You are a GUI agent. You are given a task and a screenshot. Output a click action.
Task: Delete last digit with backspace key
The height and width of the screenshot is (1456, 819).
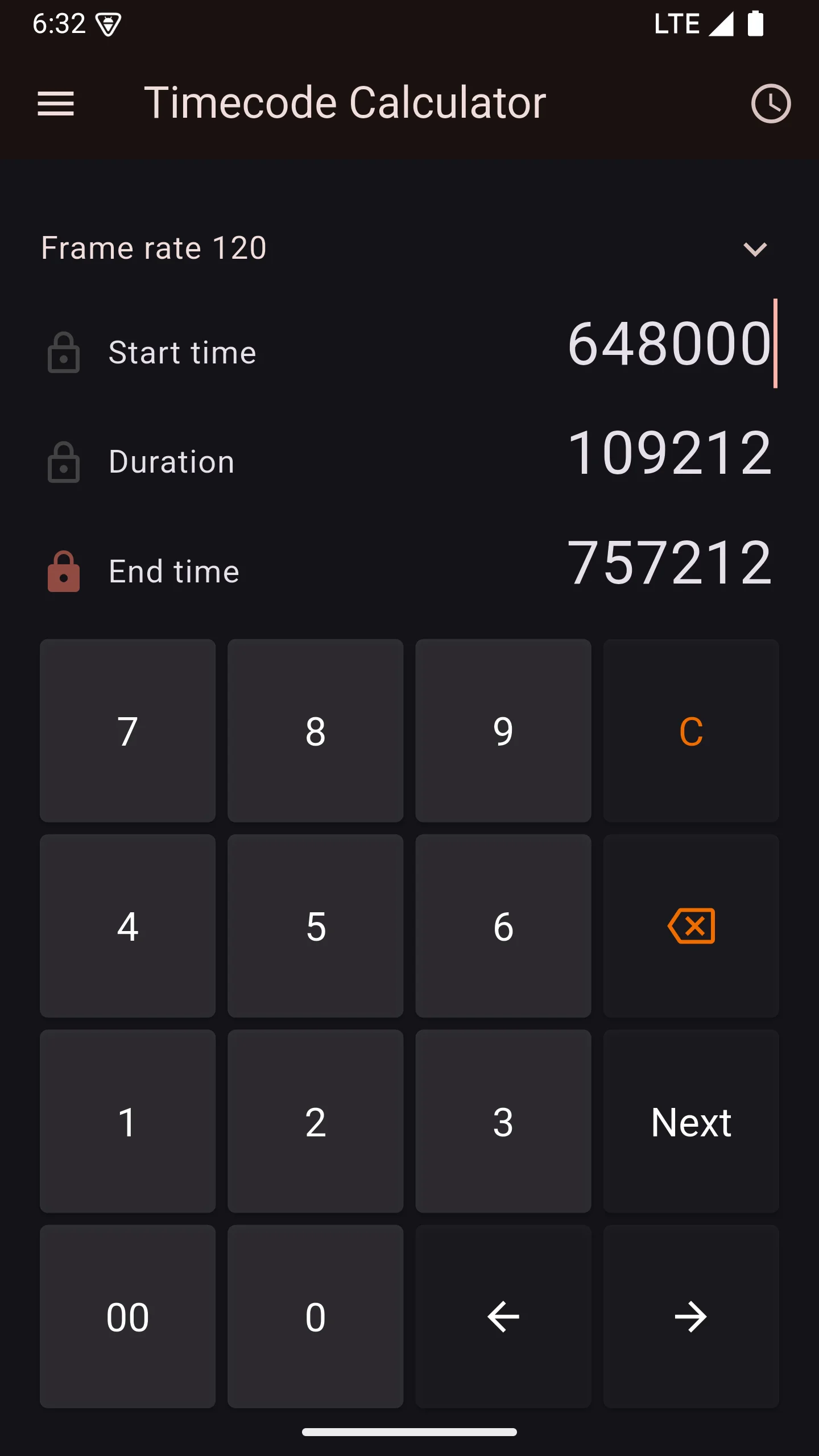(x=690, y=926)
